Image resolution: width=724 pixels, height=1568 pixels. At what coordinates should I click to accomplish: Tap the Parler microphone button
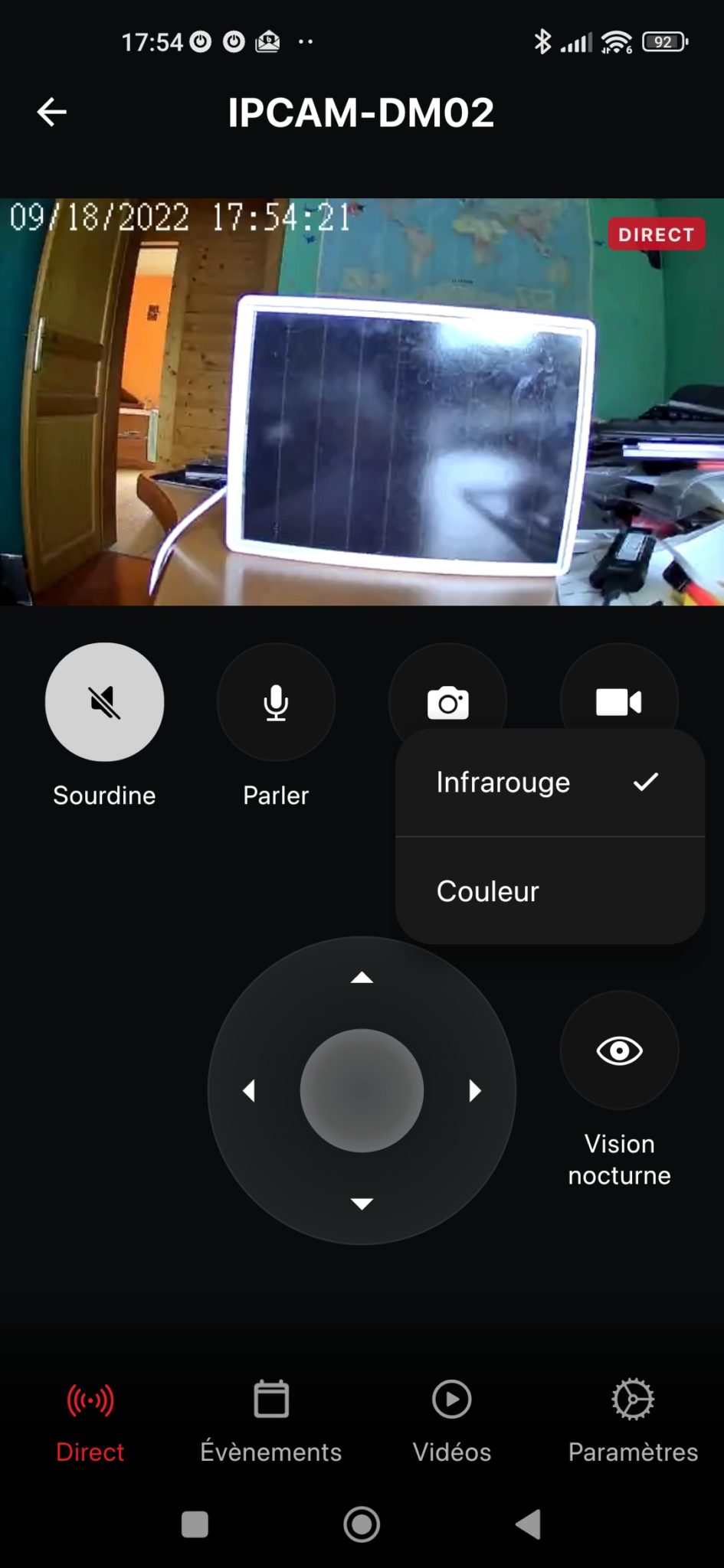point(276,702)
